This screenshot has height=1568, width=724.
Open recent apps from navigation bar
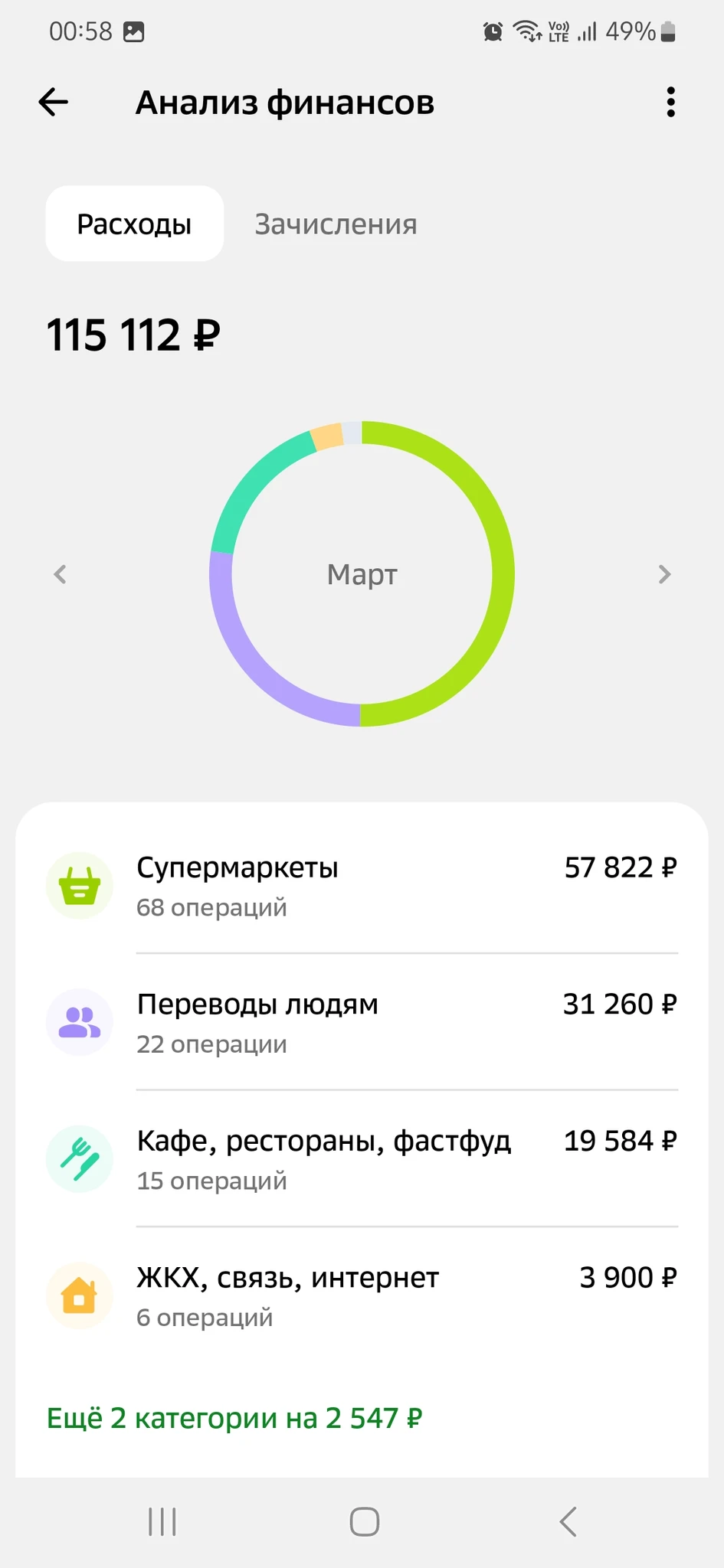pos(162,1521)
